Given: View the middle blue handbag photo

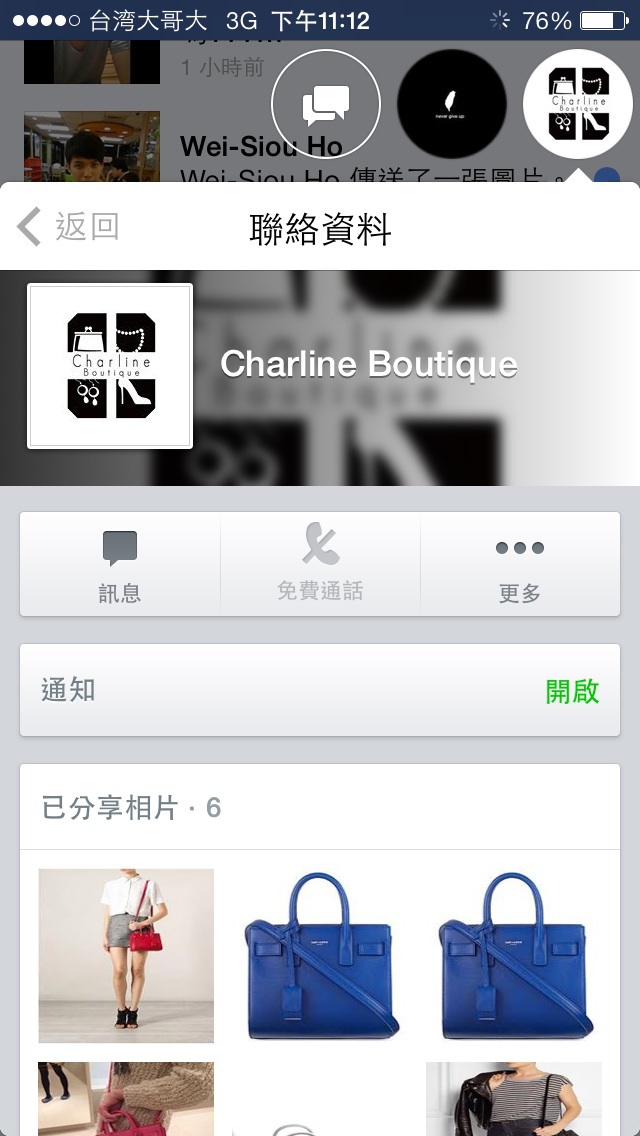Looking at the screenshot, I should coord(320,955).
